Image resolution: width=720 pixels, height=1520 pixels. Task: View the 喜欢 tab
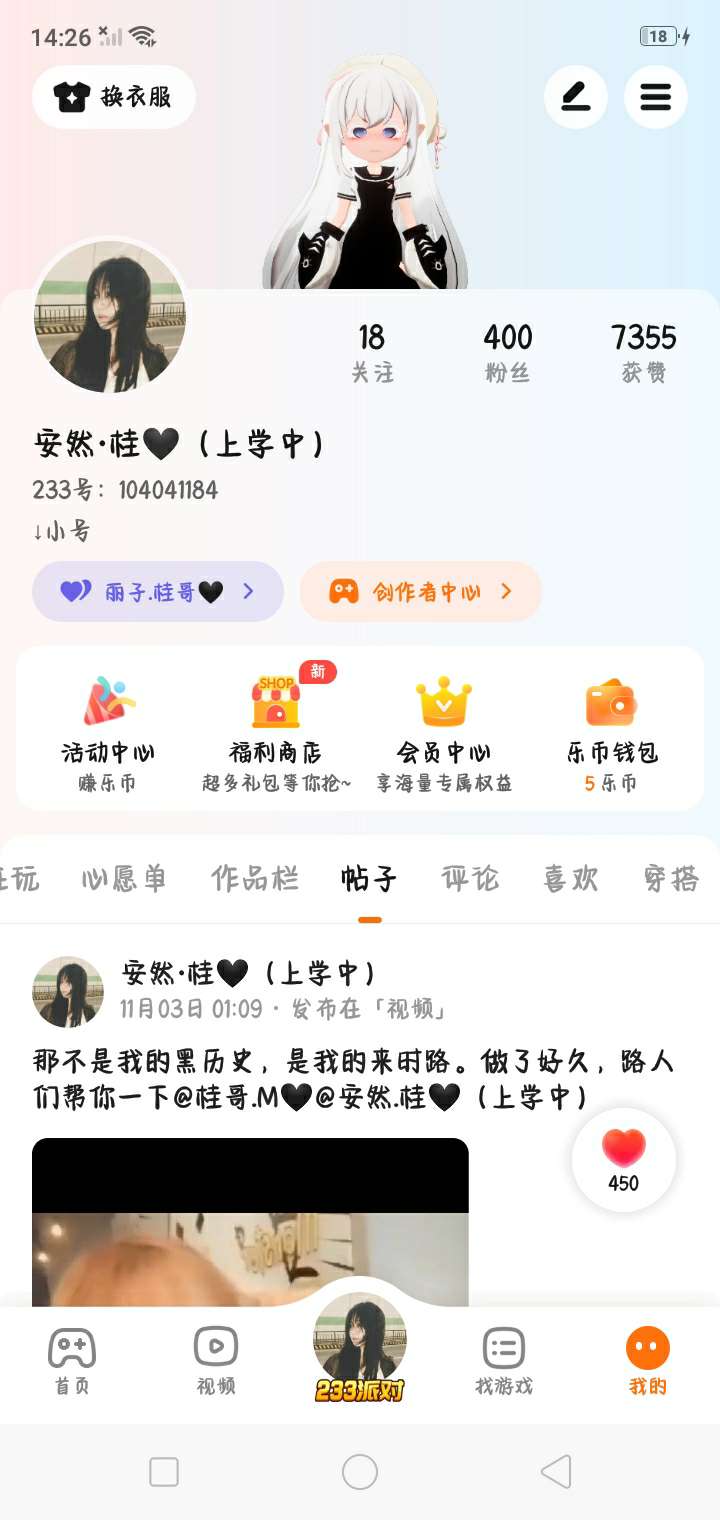point(571,879)
